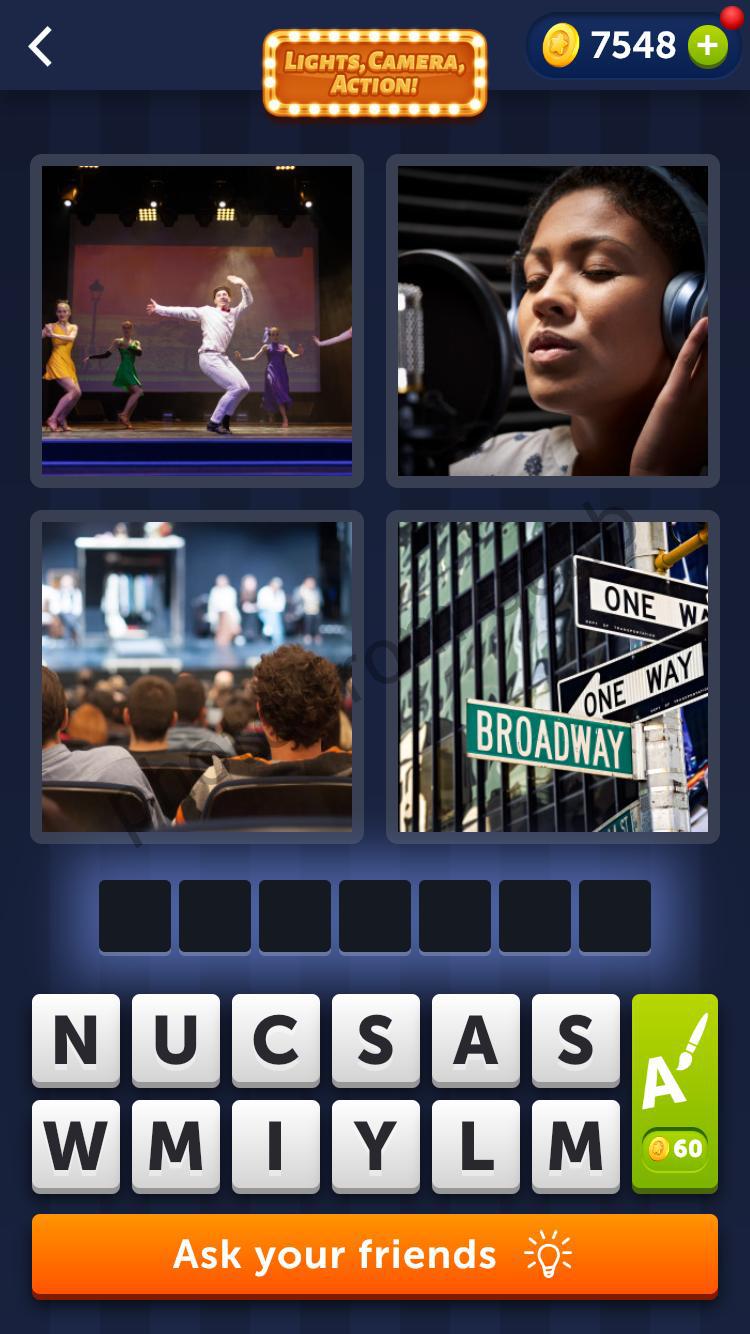Open the coin shop with the green plus icon
The width and height of the screenshot is (750, 1334).
click(709, 46)
